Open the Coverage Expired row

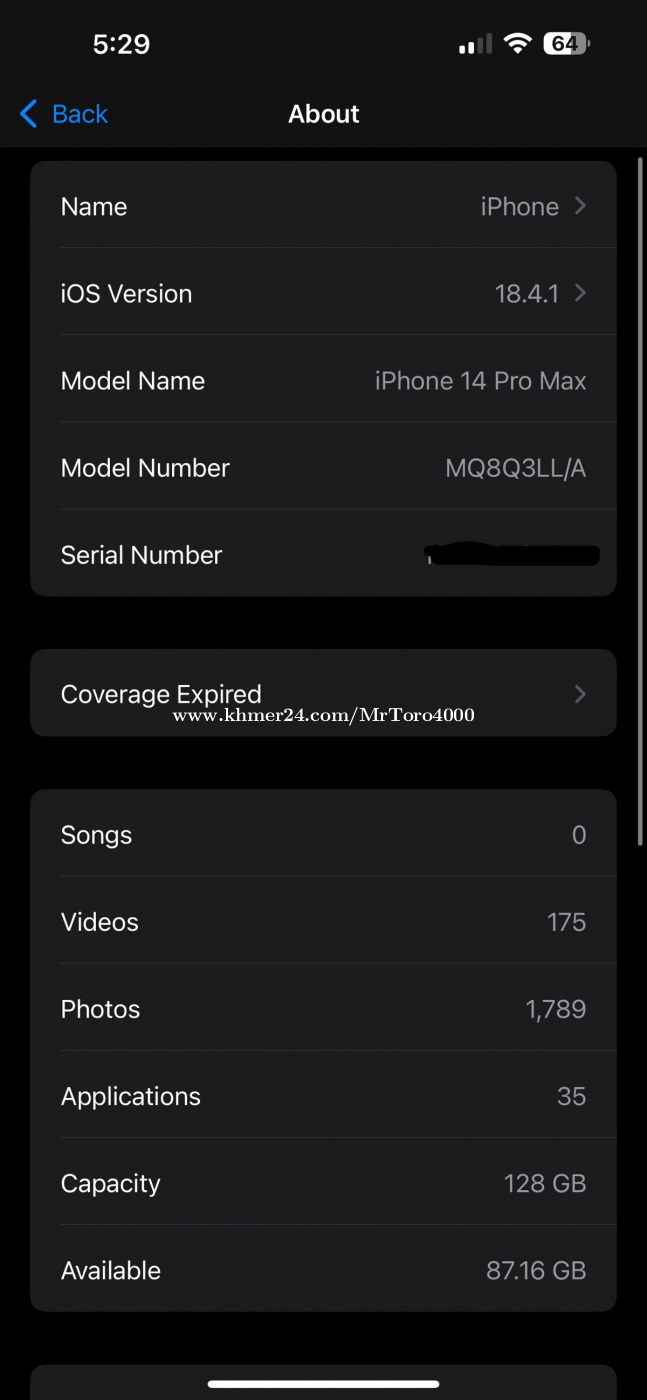tap(323, 693)
